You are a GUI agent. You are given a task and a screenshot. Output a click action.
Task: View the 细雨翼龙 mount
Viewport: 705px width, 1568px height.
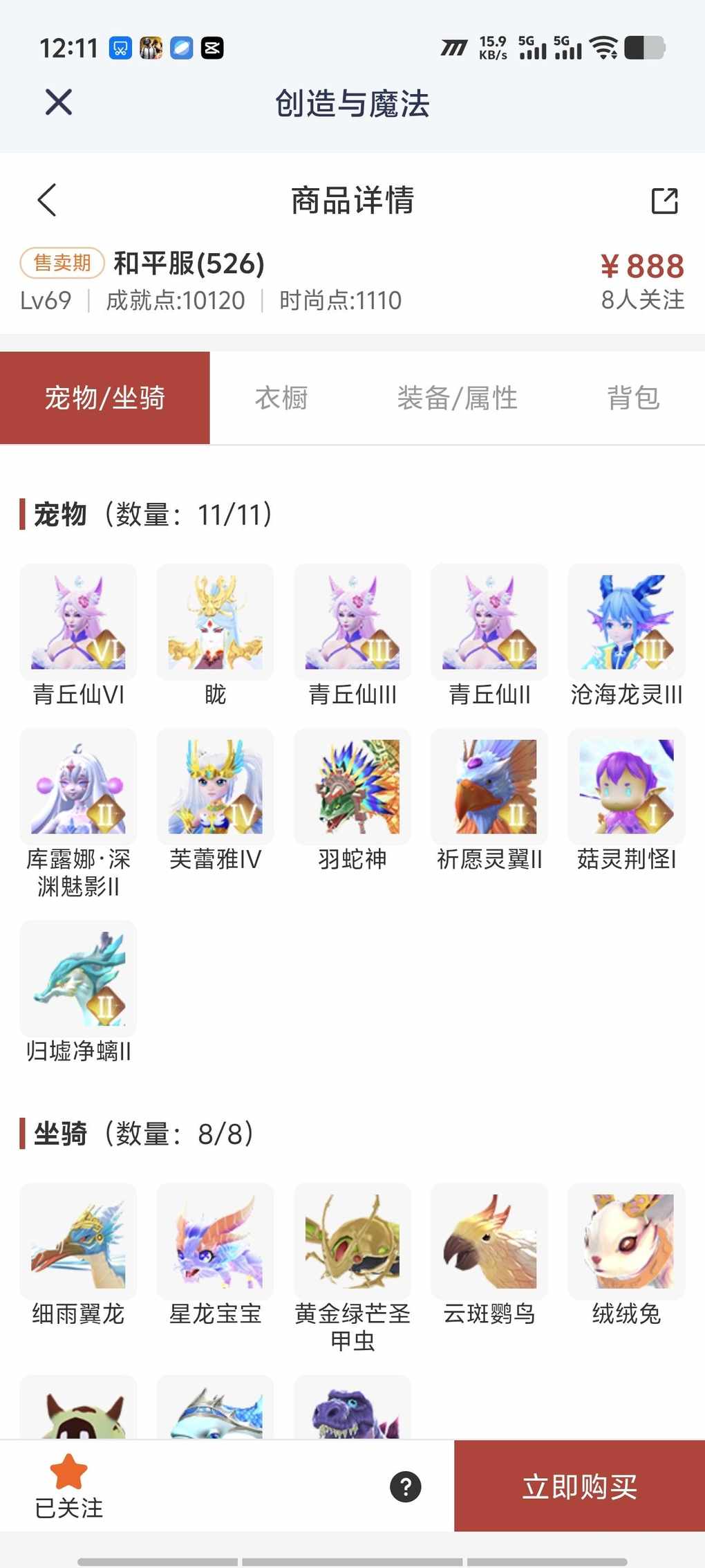click(x=78, y=1242)
